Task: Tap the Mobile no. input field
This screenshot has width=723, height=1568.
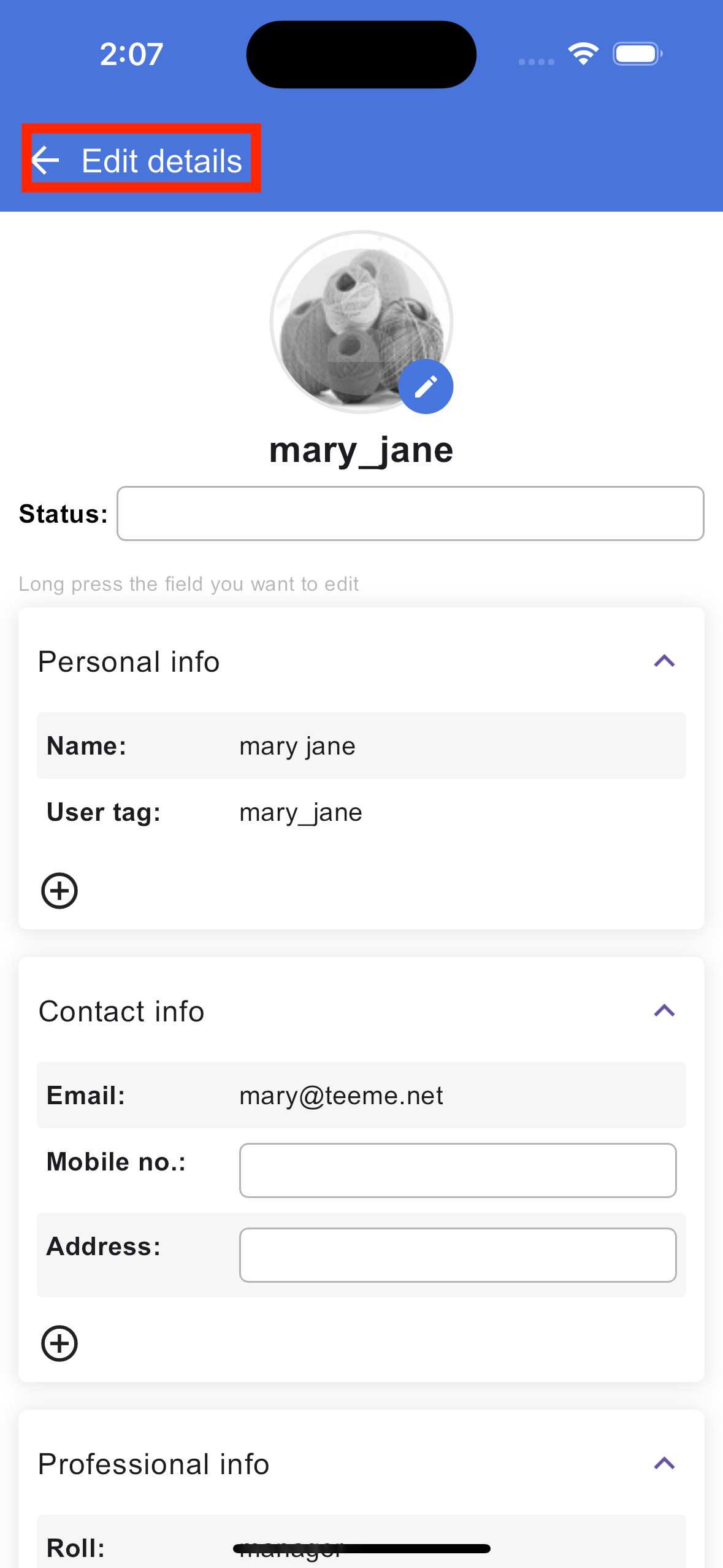Action: pyautogui.click(x=457, y=1170)
